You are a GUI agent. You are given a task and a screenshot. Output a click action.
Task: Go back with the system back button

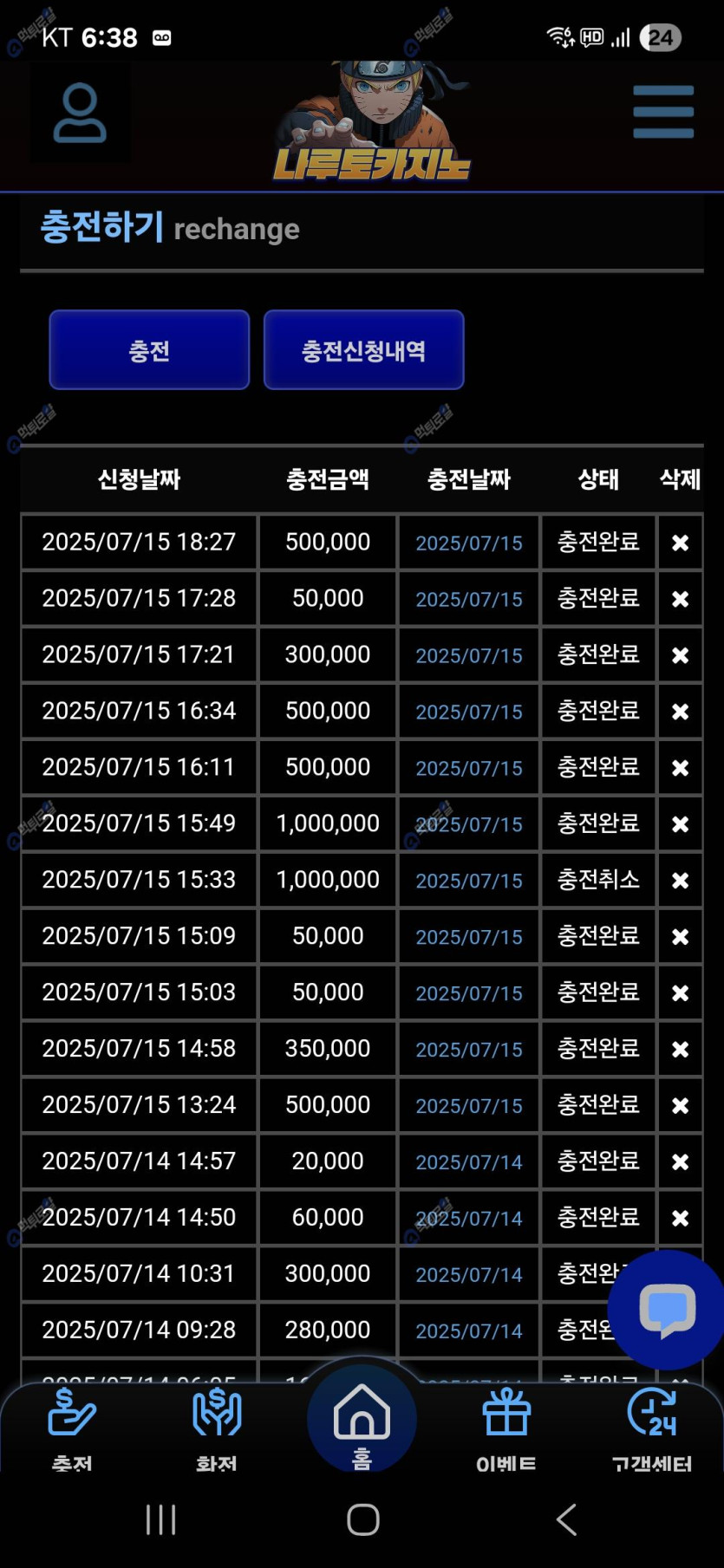click(566, 1519)
